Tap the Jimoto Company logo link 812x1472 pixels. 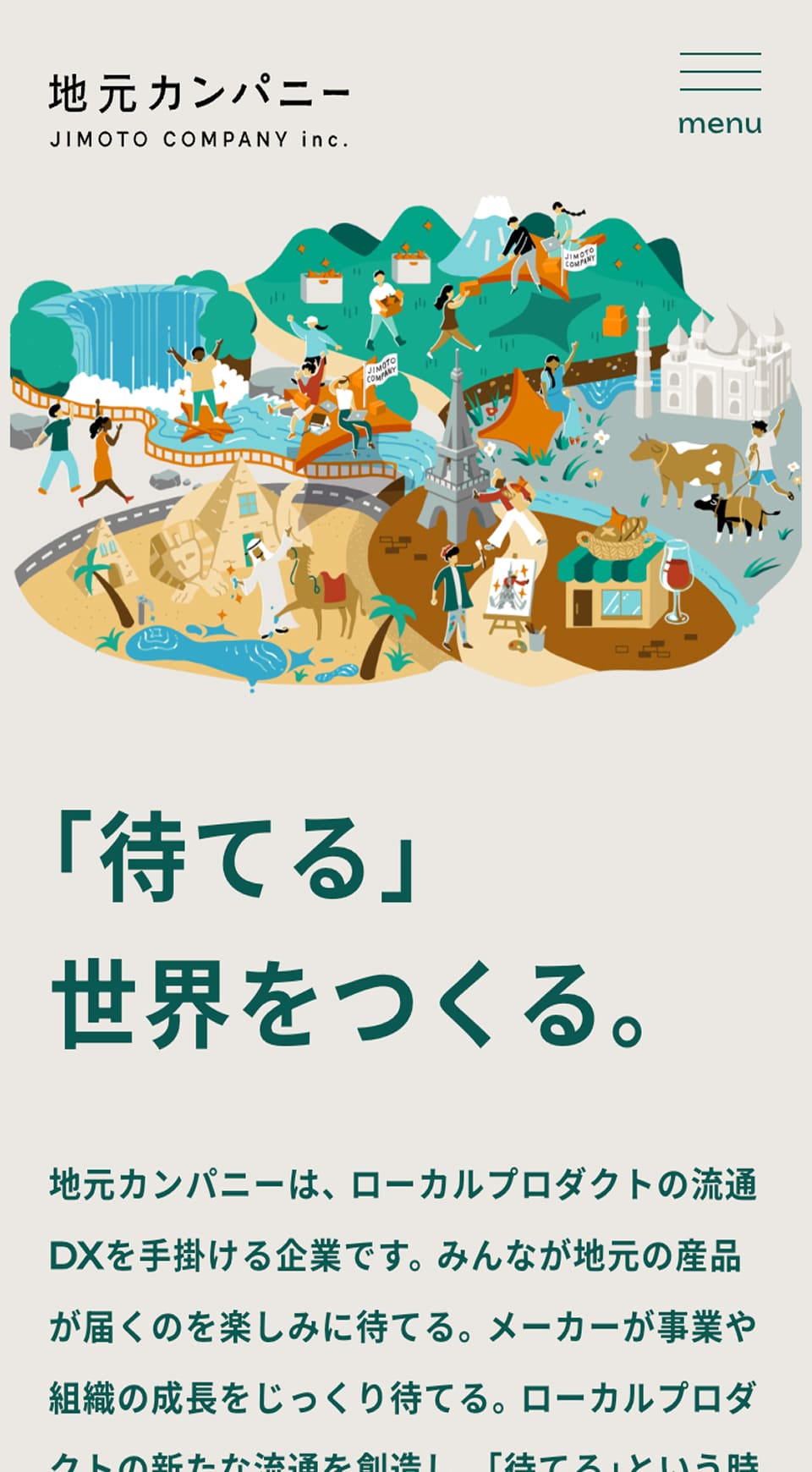click(200, 112)
